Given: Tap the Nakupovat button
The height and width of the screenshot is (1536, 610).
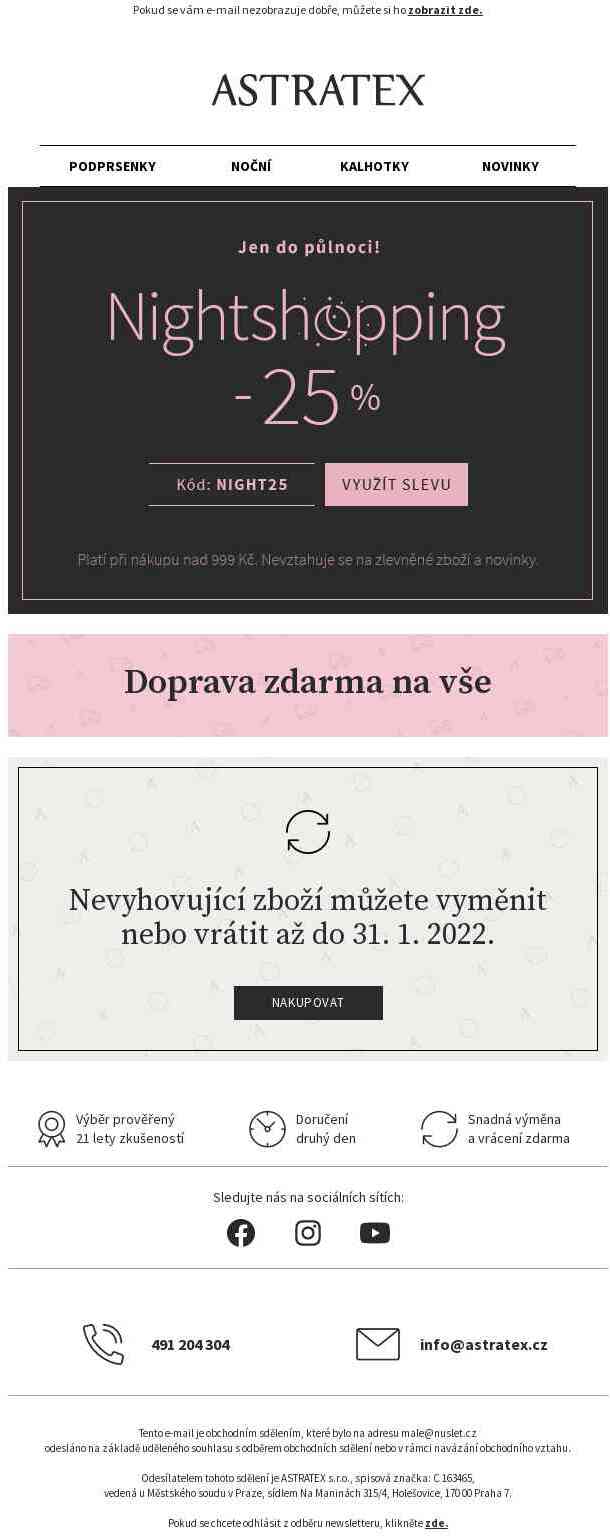Looking at the screenshot, I should coord(308,1002).
